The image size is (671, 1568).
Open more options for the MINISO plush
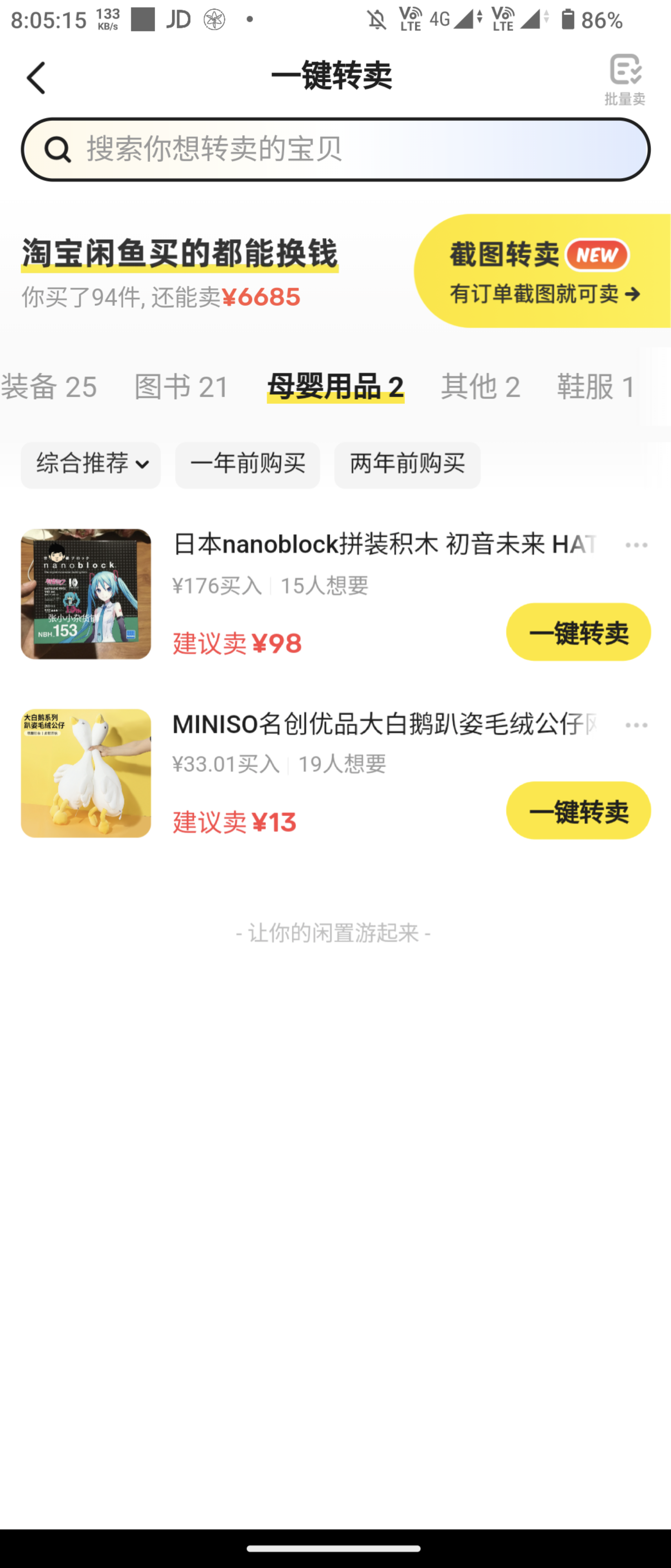(x=636, y=726)
